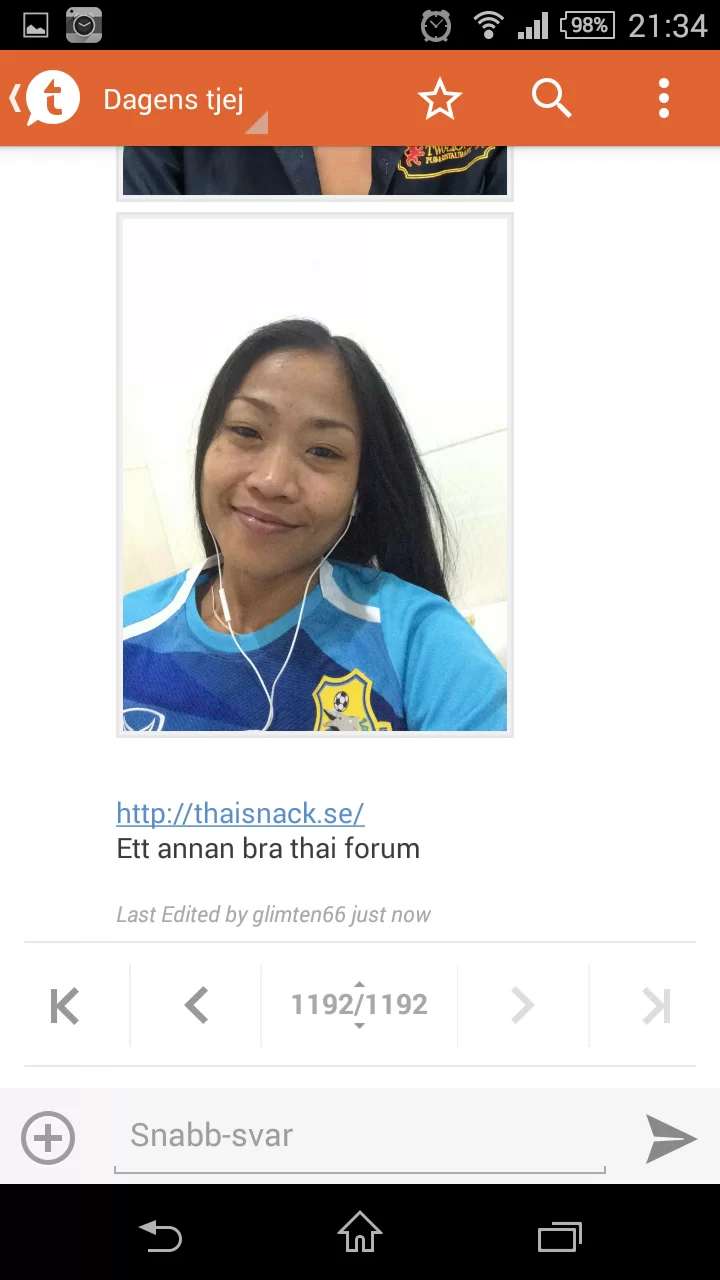Send a reply with the paper plane icon
The image size is (720, 1280).
tap(671, 1138)
